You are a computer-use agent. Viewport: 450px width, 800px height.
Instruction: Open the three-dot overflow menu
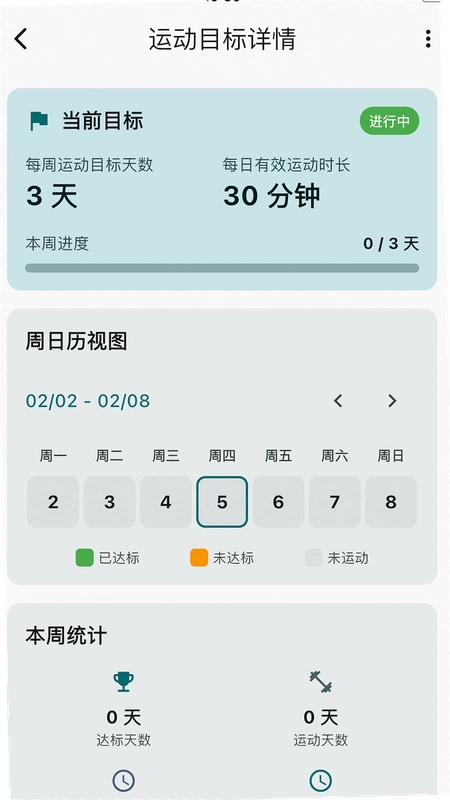coord(428,39)
